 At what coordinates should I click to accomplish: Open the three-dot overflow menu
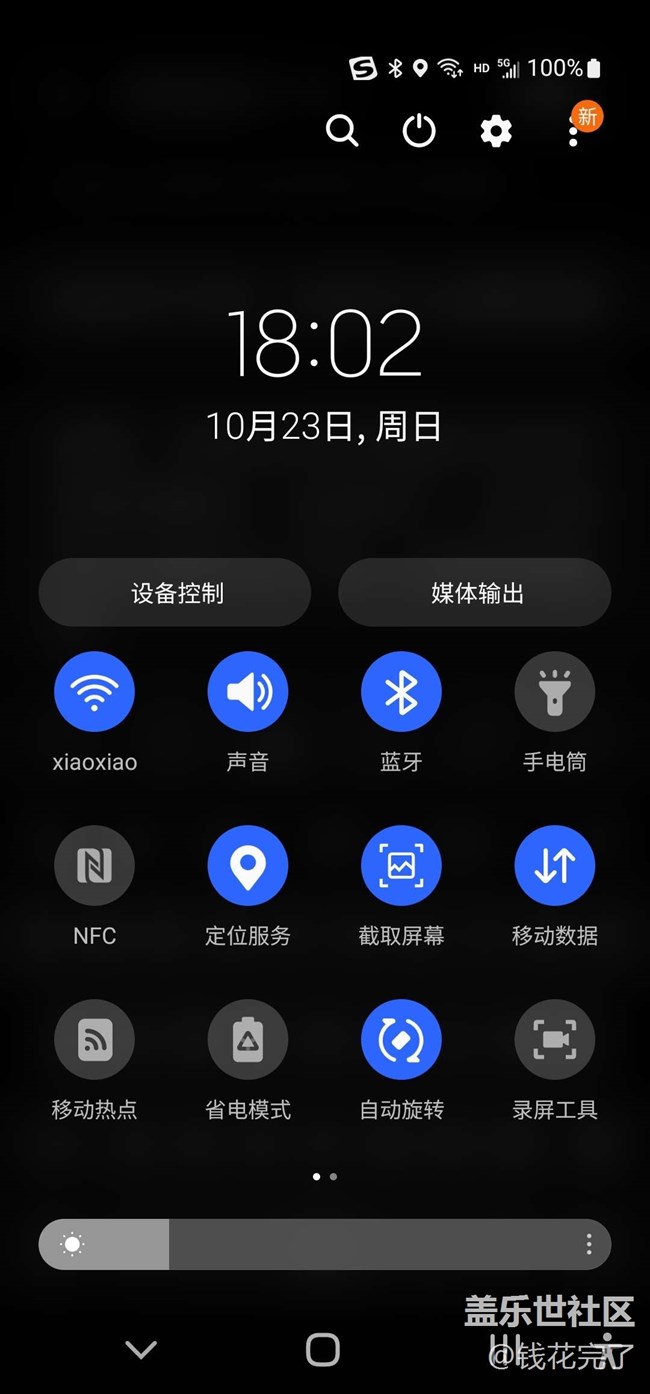573,131
